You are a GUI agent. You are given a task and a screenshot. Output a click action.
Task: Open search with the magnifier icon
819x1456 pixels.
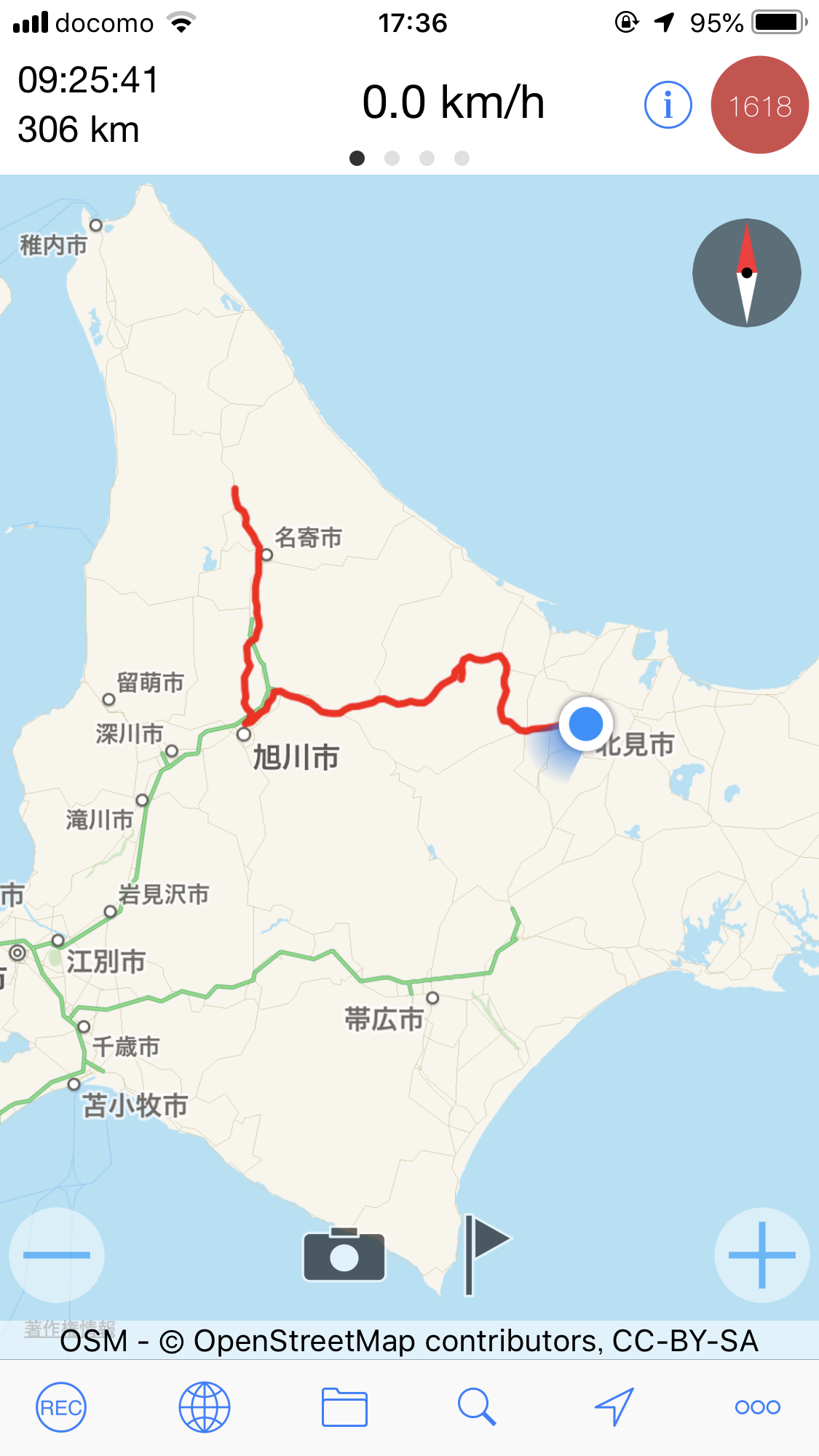(477, 1407)
